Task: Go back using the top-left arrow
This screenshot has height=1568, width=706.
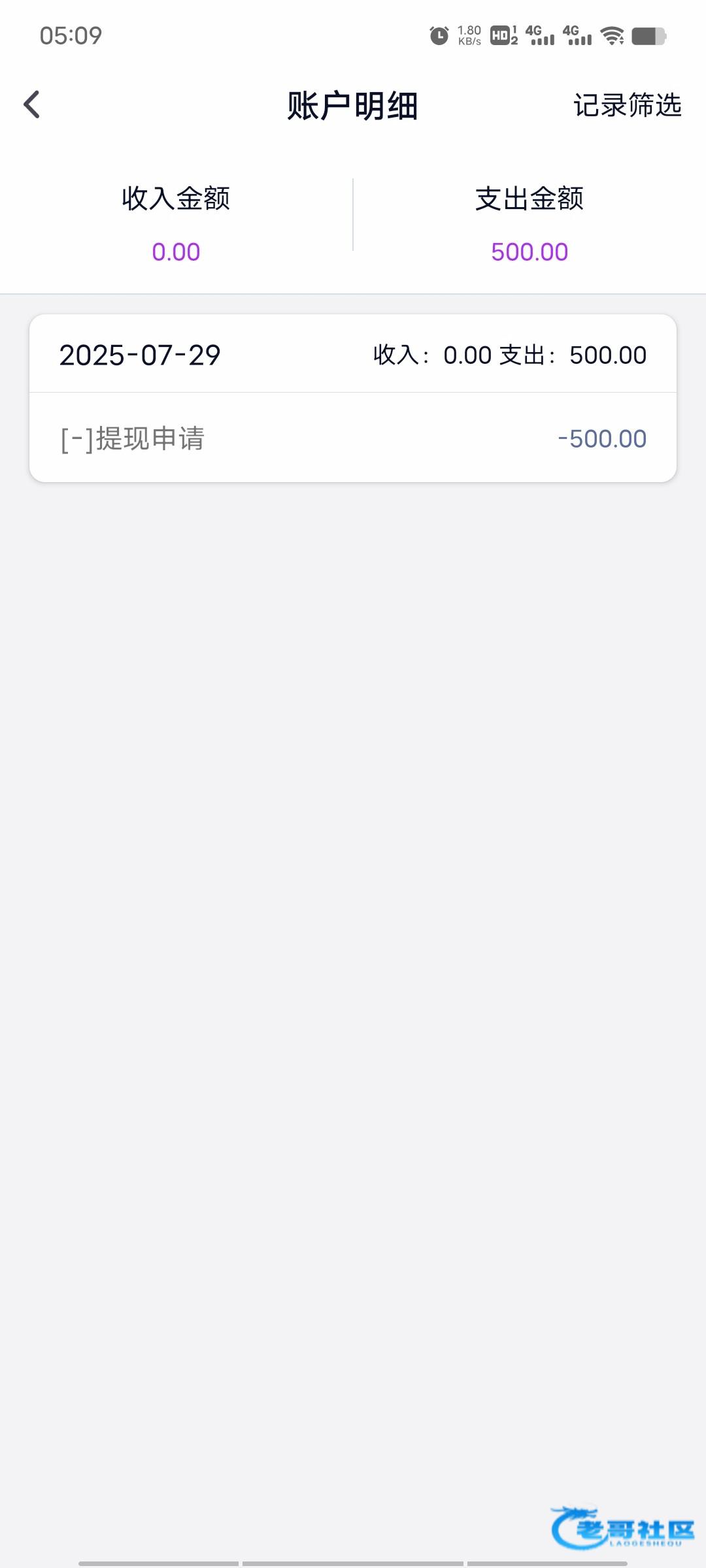Action: click(32, 105)
